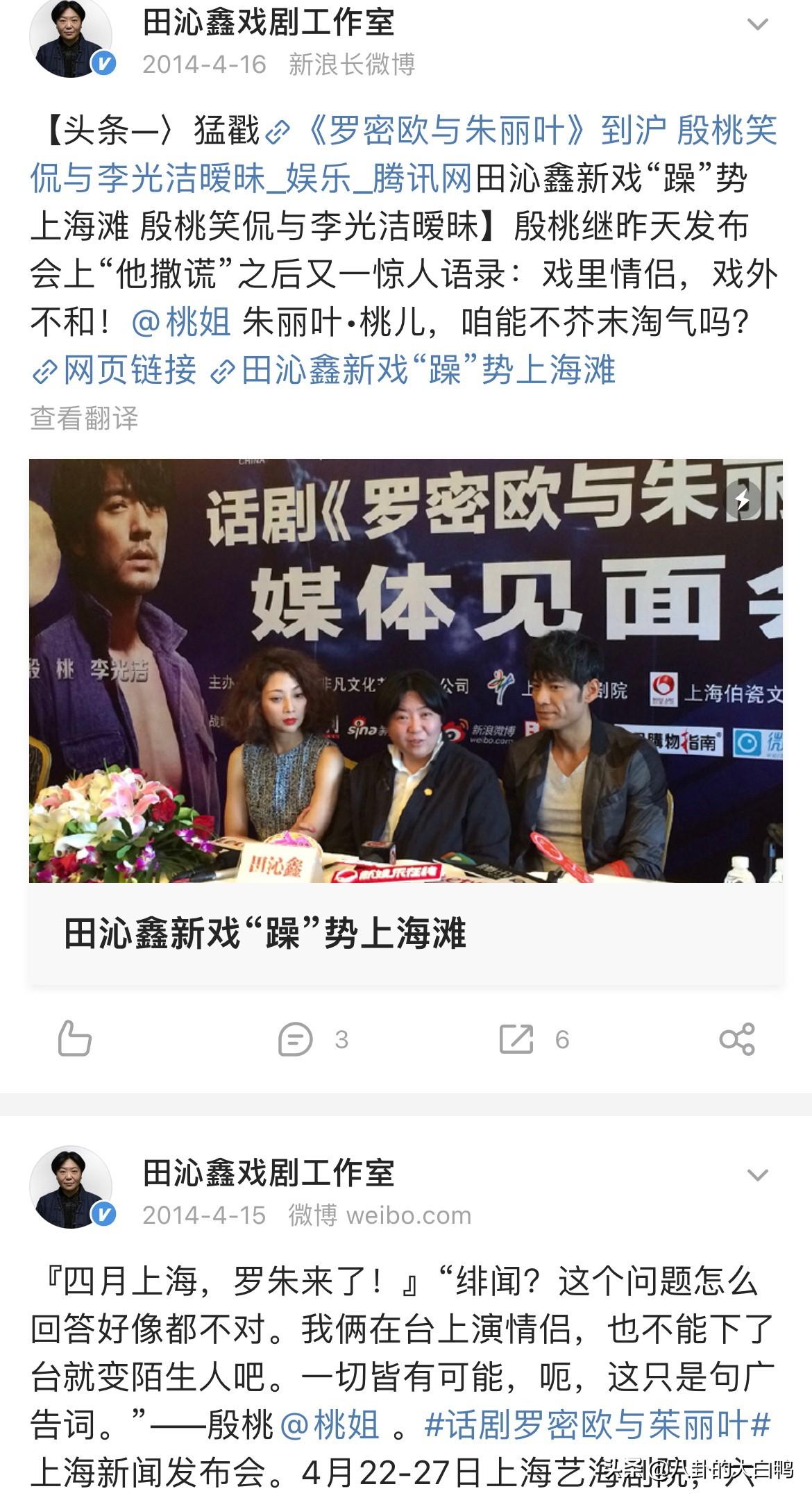The height and width of the screenshot is (1498, 812).
Task: Open the #话剧罗密欧与茱丽叶# hashtag
Action: pos(598,1425)
